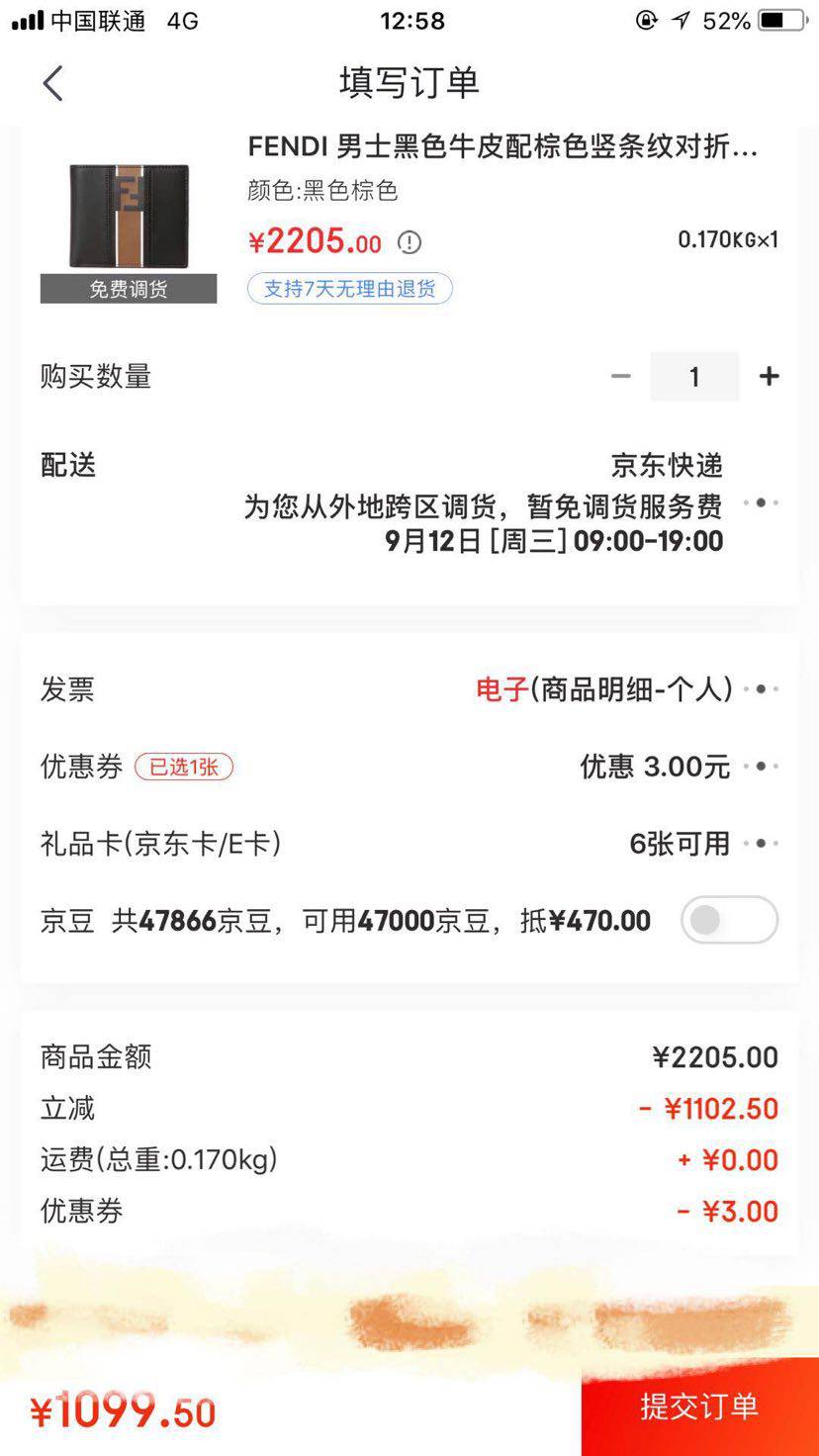
Task: Decrease purchase quantity with minus button
Action: tap(621, 376)
